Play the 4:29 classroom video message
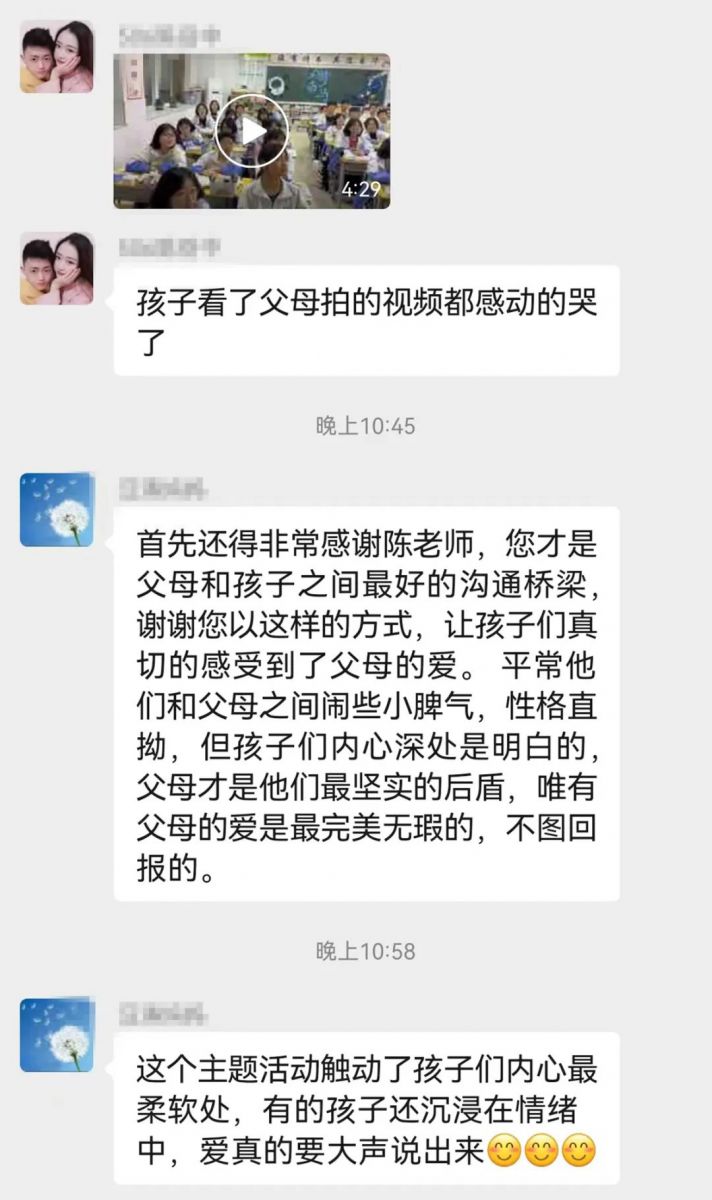712x1200 pixels. click(252, 131)
